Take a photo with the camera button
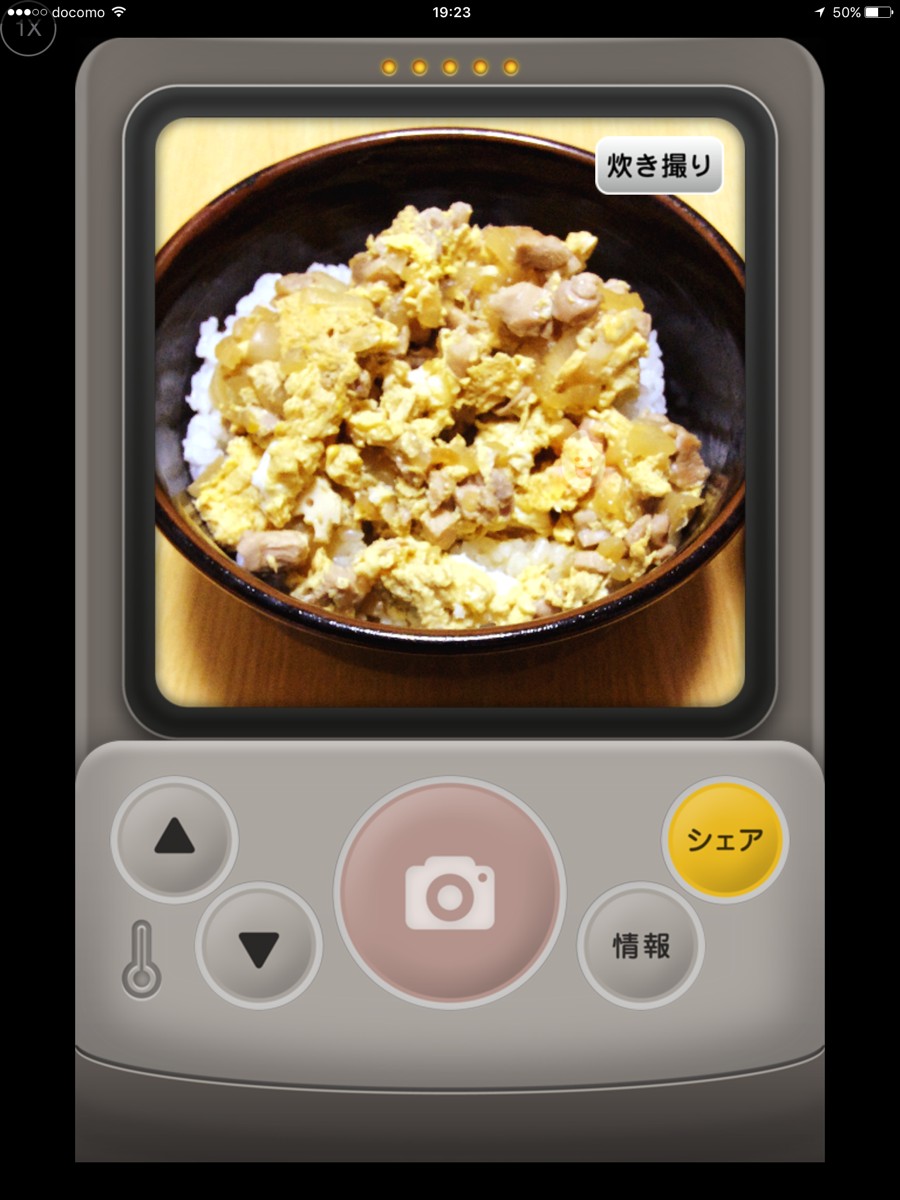 (x=450, y=893)
